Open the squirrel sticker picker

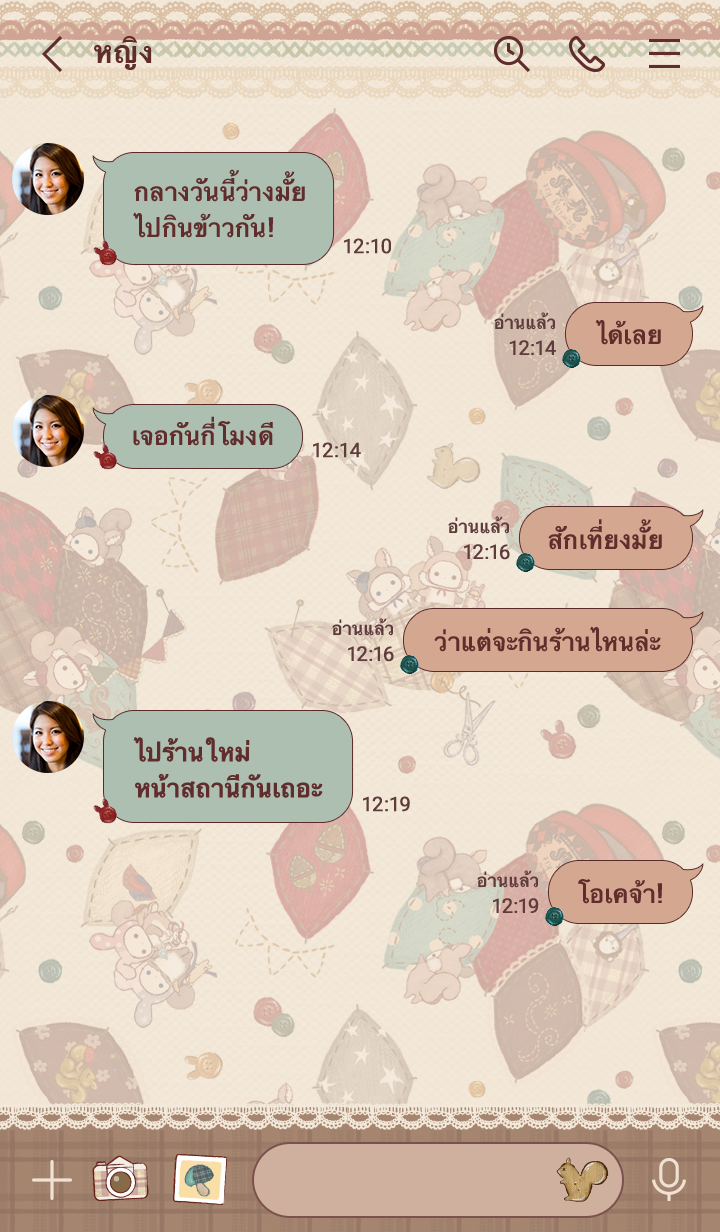583,1180
